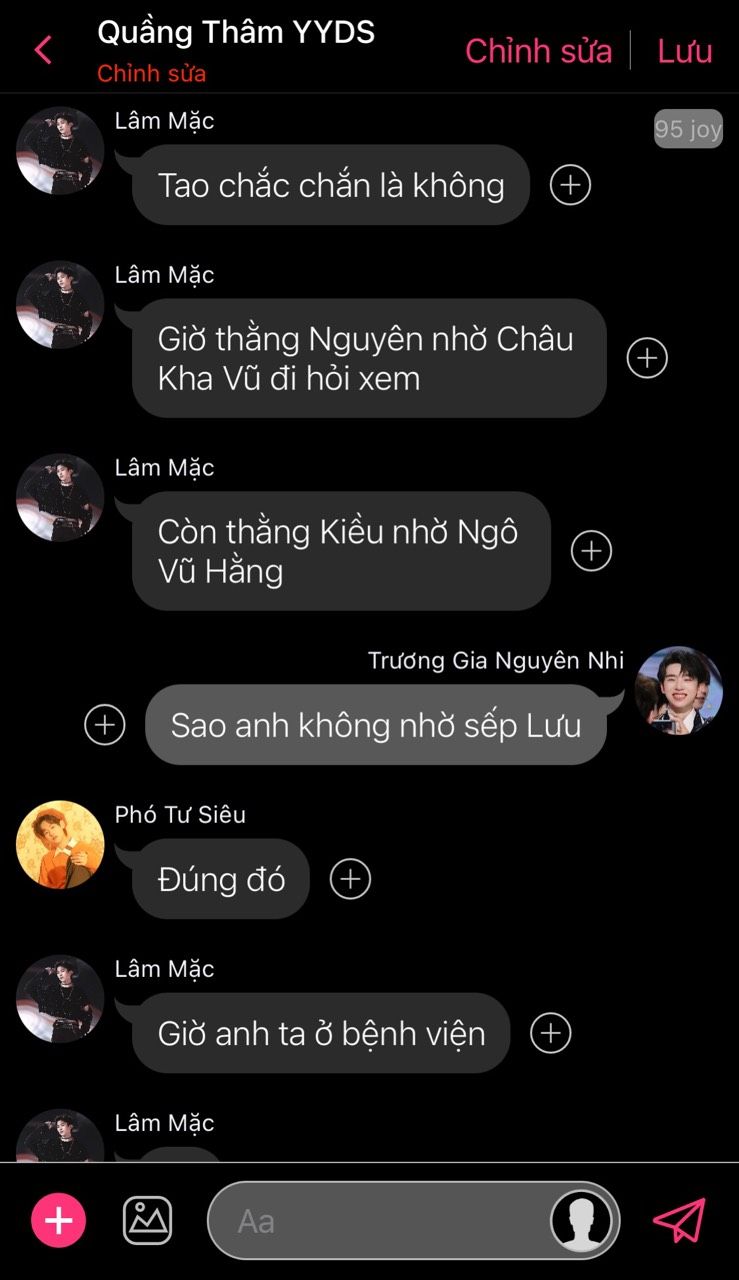Open Trương Gia Nguyên Nhi's avatar
This screenshot has width=739, height=1280.
(679, 690)
